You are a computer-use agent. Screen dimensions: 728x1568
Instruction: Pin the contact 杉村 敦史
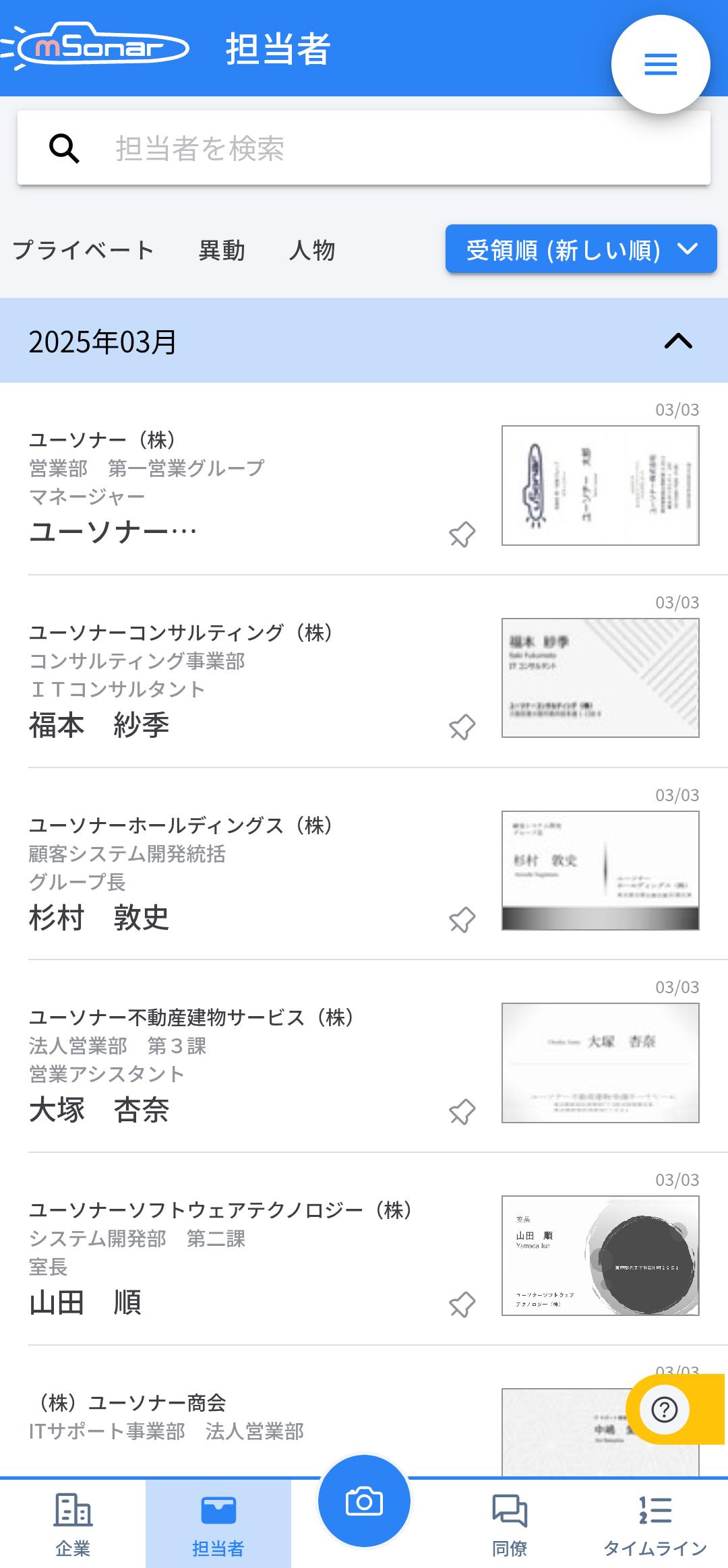(x=462, y=920)
